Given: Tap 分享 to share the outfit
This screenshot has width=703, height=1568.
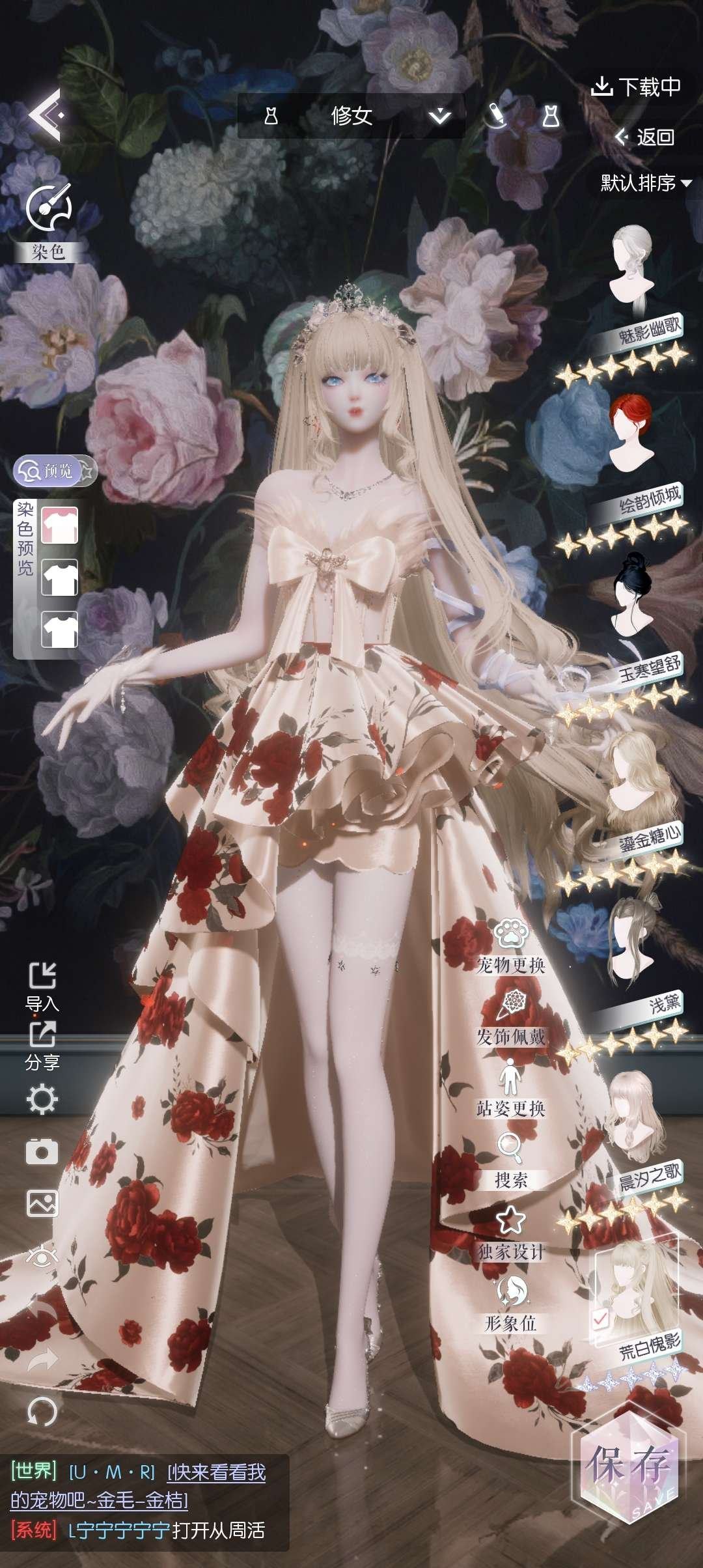Looking at the screenshot, I should 42,1045.
